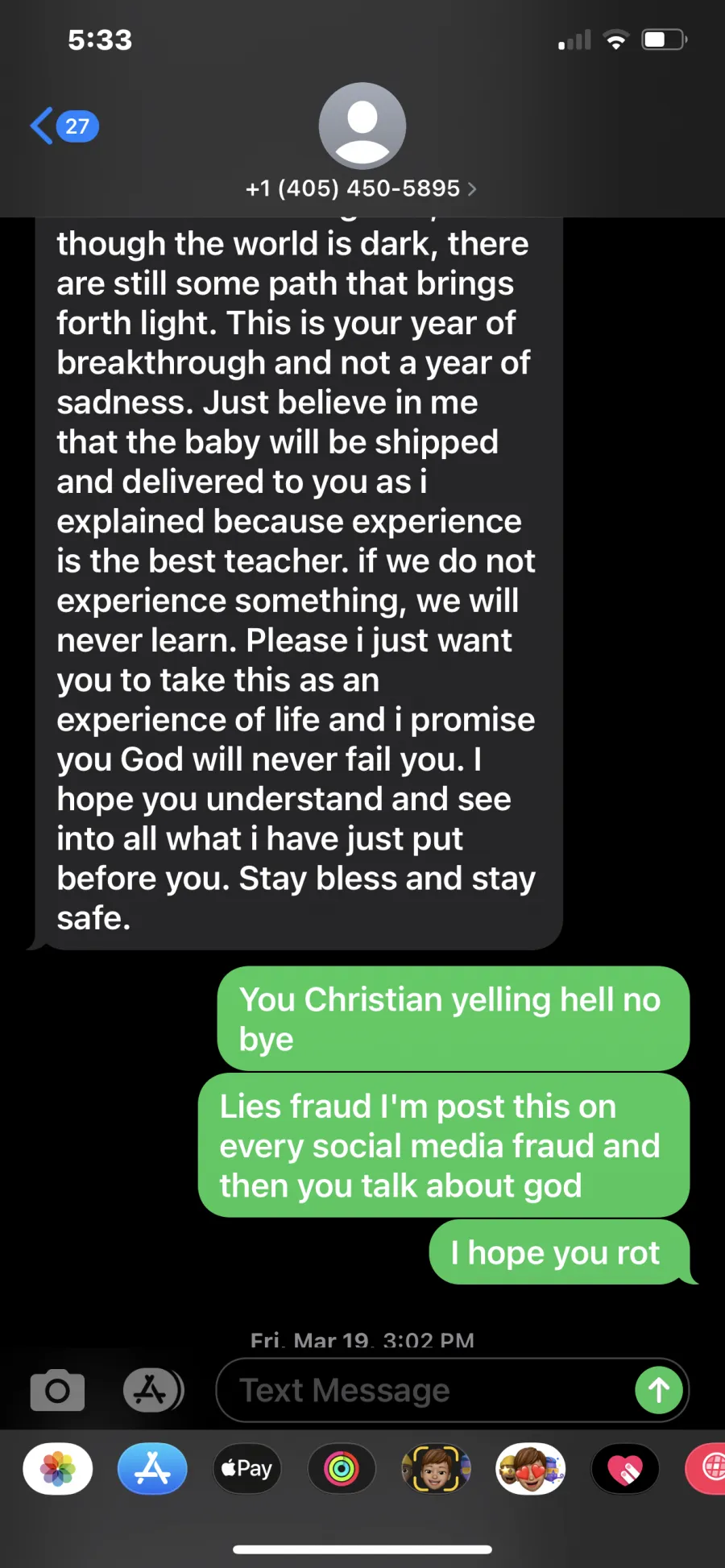Viewport: 725px width, 1568px height.
Task: Open Memoji stickers with the heart-eyes face
Action: (530, 1469)
